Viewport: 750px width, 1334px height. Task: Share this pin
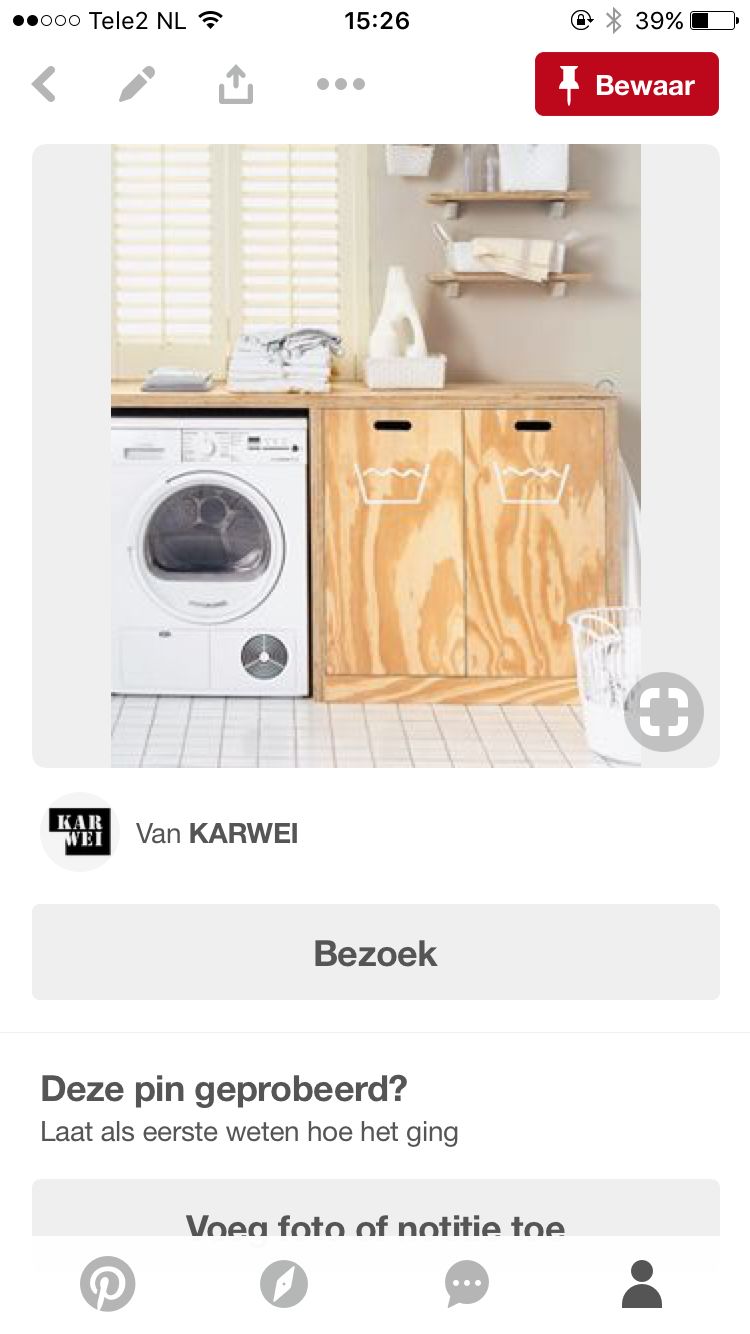[x=236, y=85]
